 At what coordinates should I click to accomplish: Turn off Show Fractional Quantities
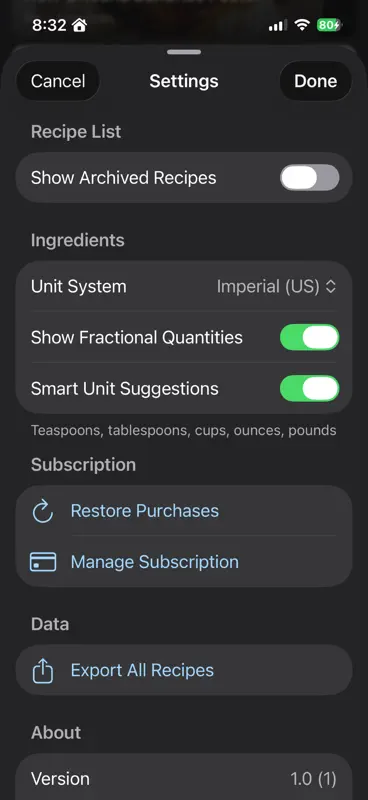coord(309,337)
